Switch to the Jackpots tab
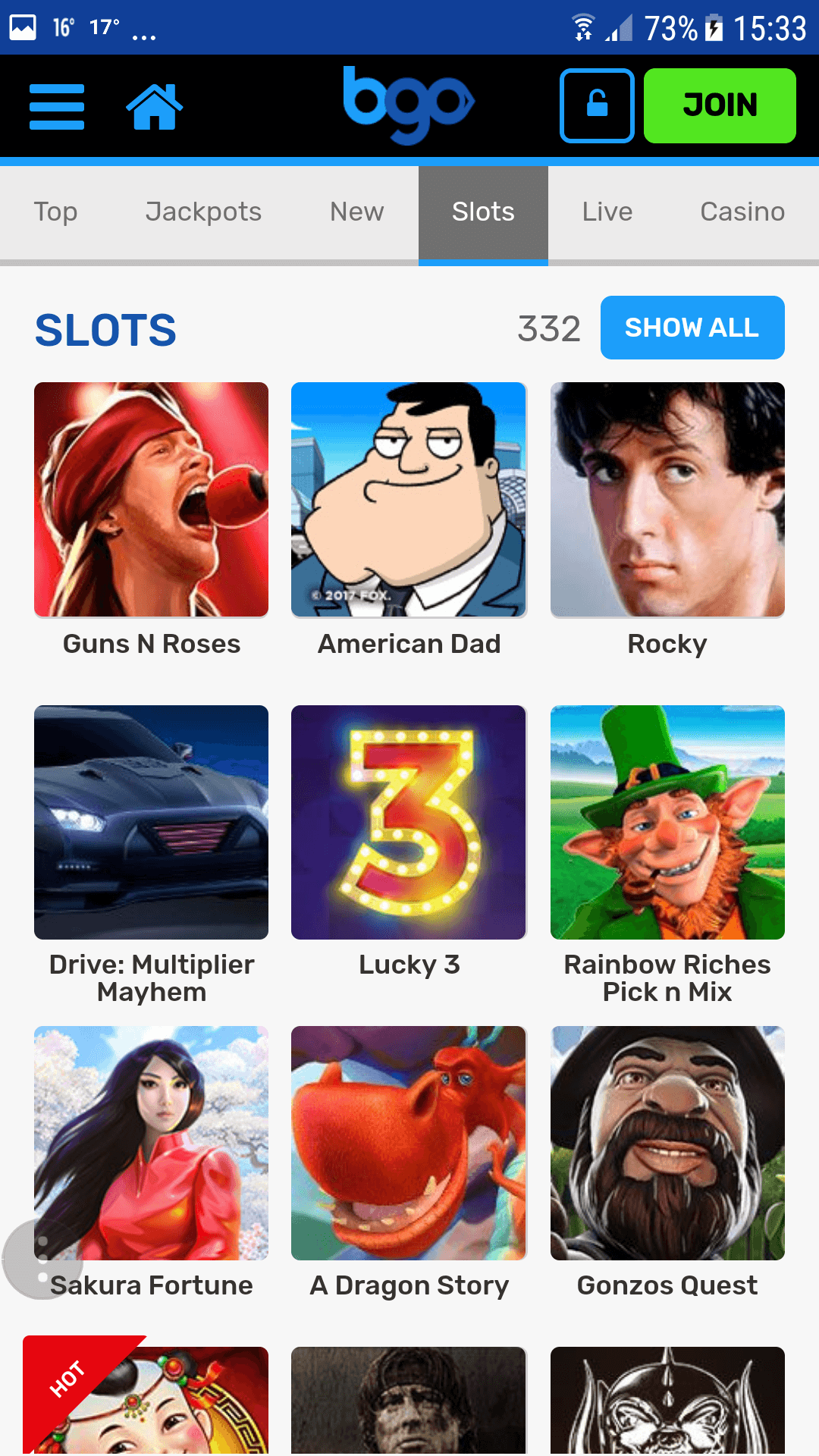 pos(203,212)
